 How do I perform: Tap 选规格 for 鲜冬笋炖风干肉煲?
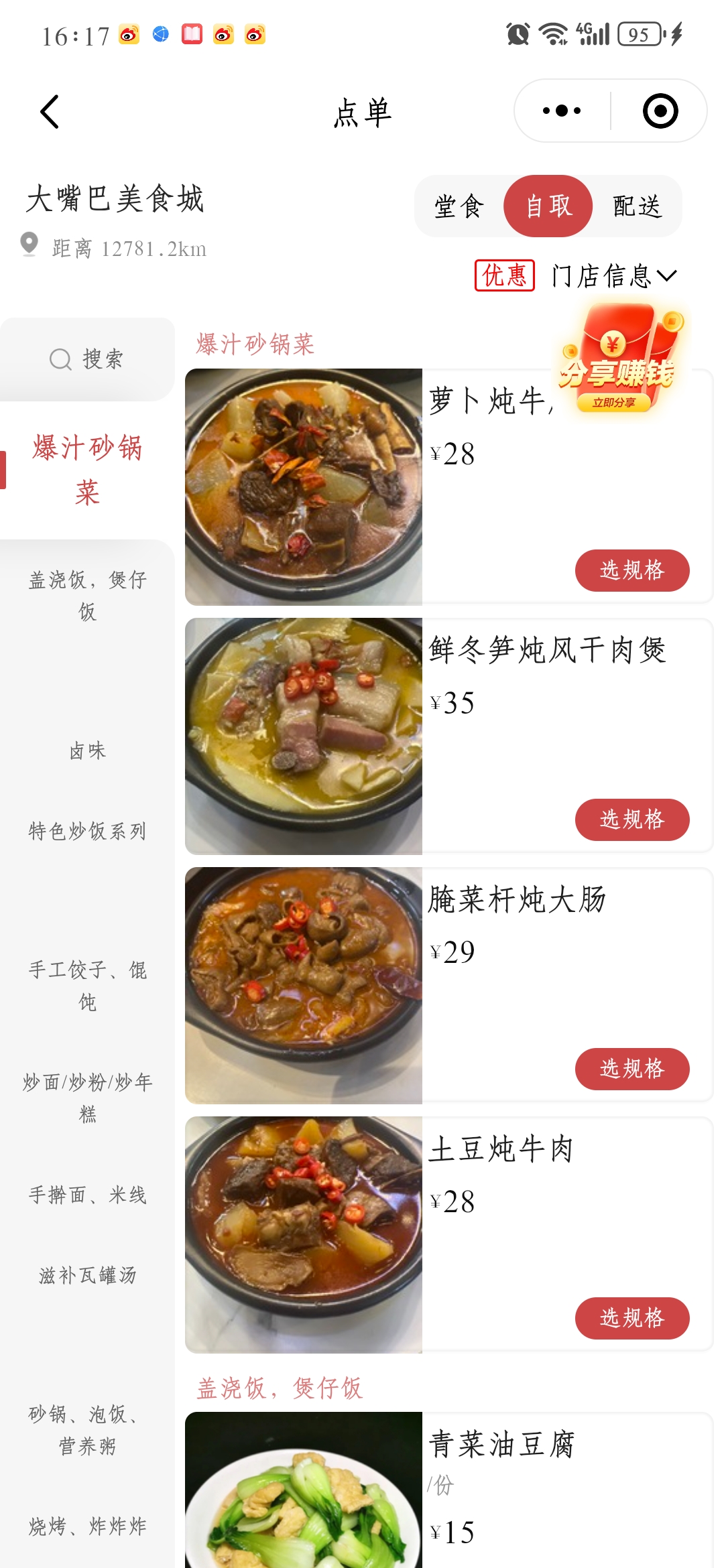point(631,820)
